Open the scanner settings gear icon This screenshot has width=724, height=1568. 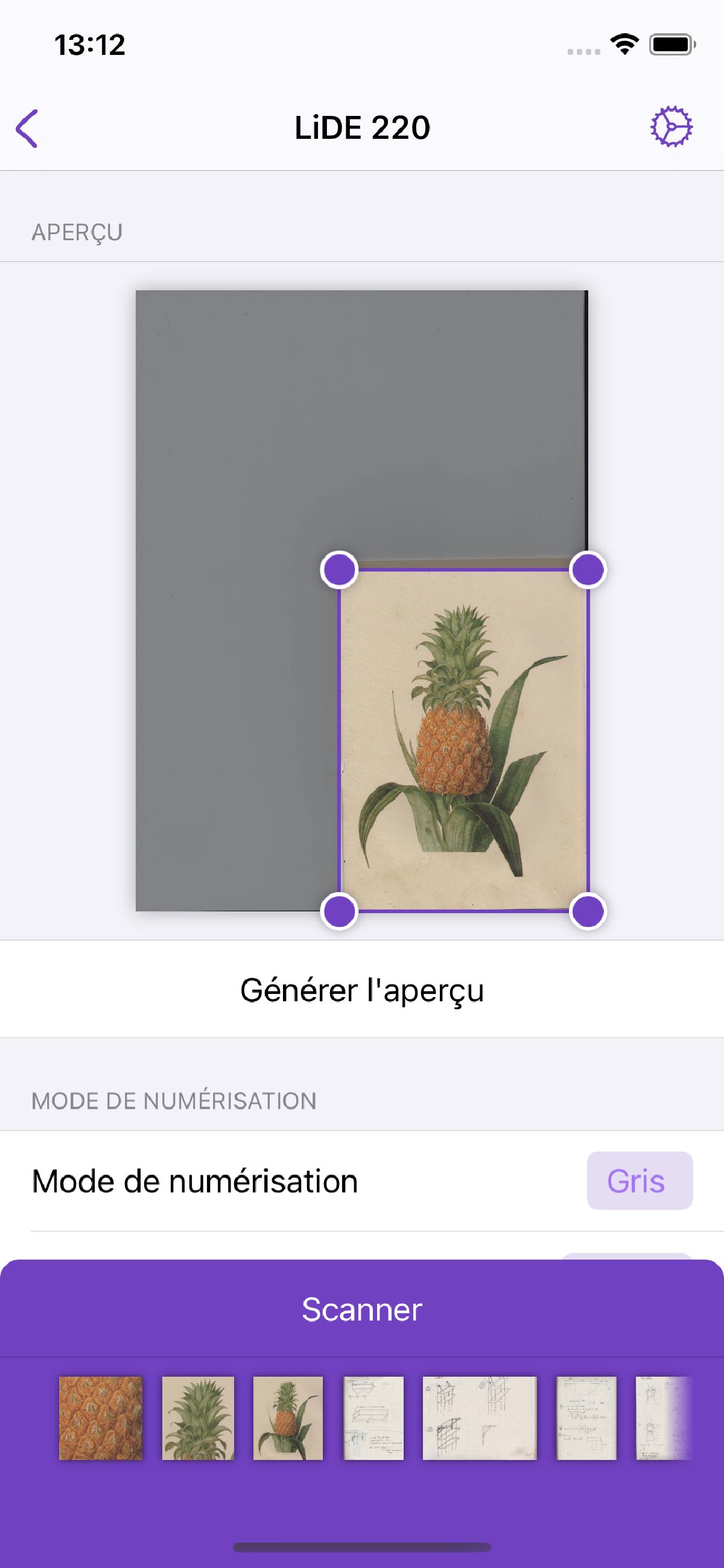click(671, 127)
